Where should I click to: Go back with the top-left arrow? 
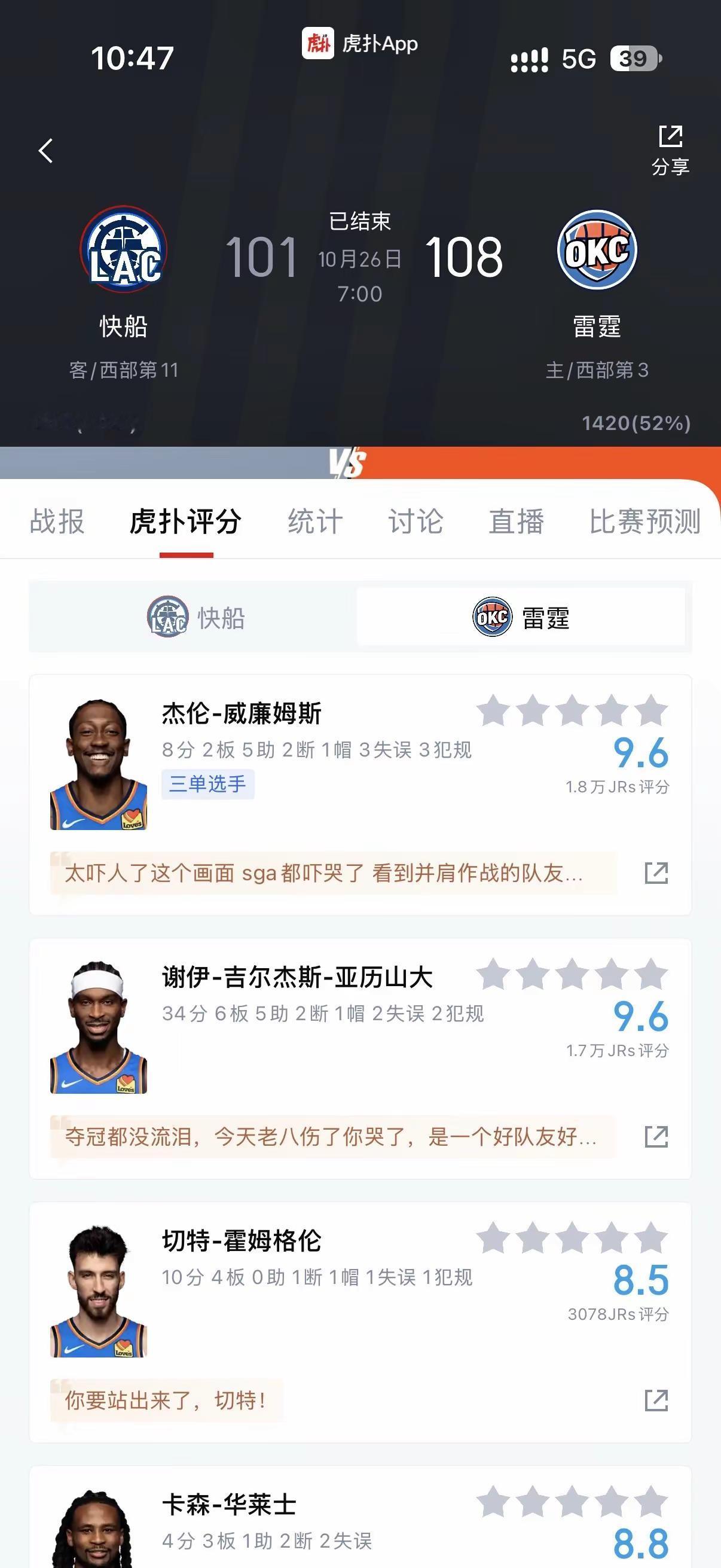pyautogui.click(x=45, y=151)
